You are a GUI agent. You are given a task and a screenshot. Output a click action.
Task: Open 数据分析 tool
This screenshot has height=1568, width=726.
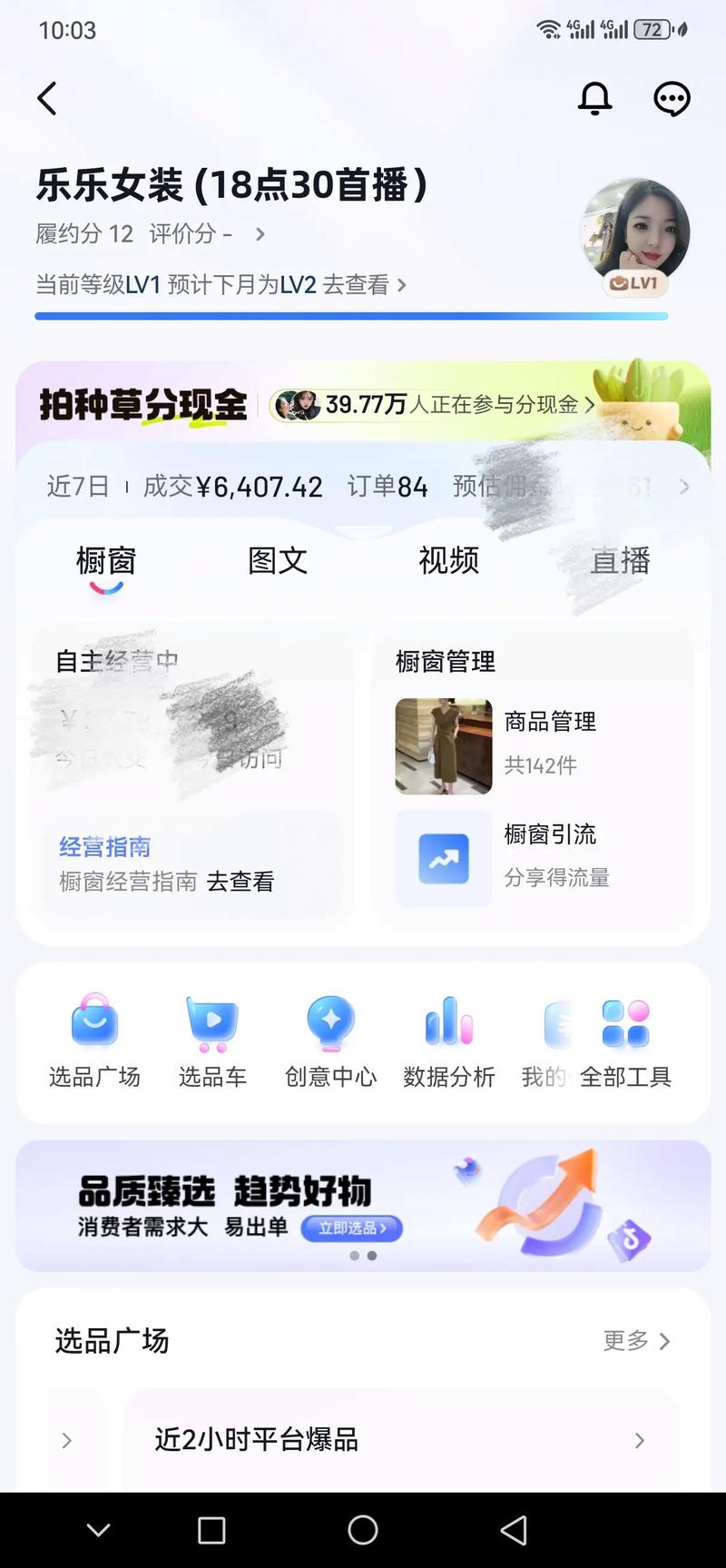click(448, 1040)
